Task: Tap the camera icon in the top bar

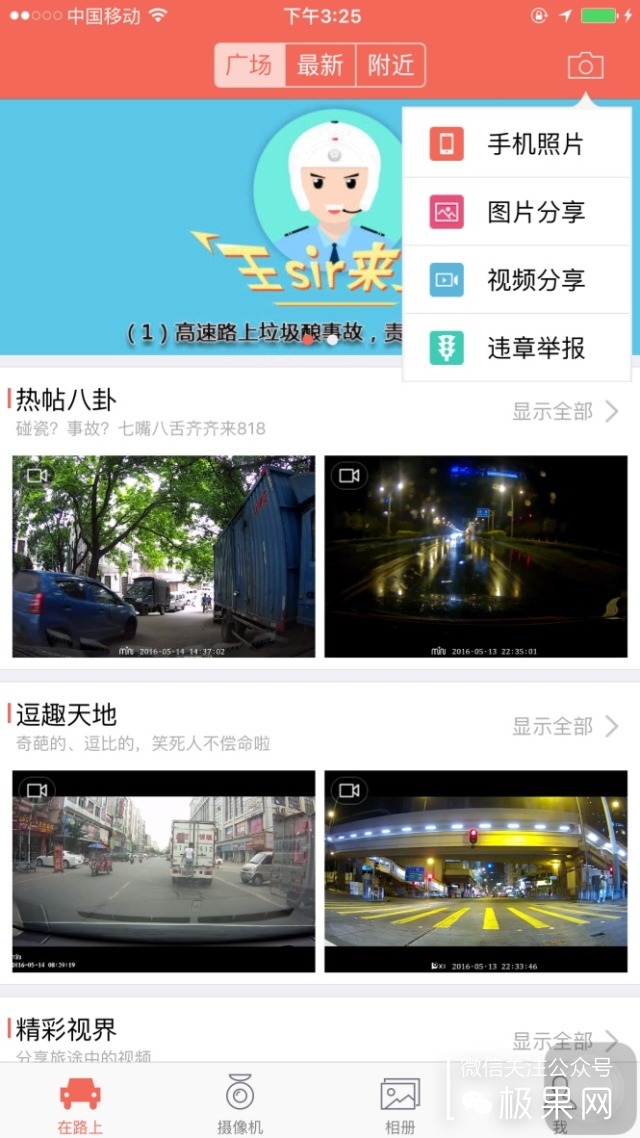Action: coord(585,66)
